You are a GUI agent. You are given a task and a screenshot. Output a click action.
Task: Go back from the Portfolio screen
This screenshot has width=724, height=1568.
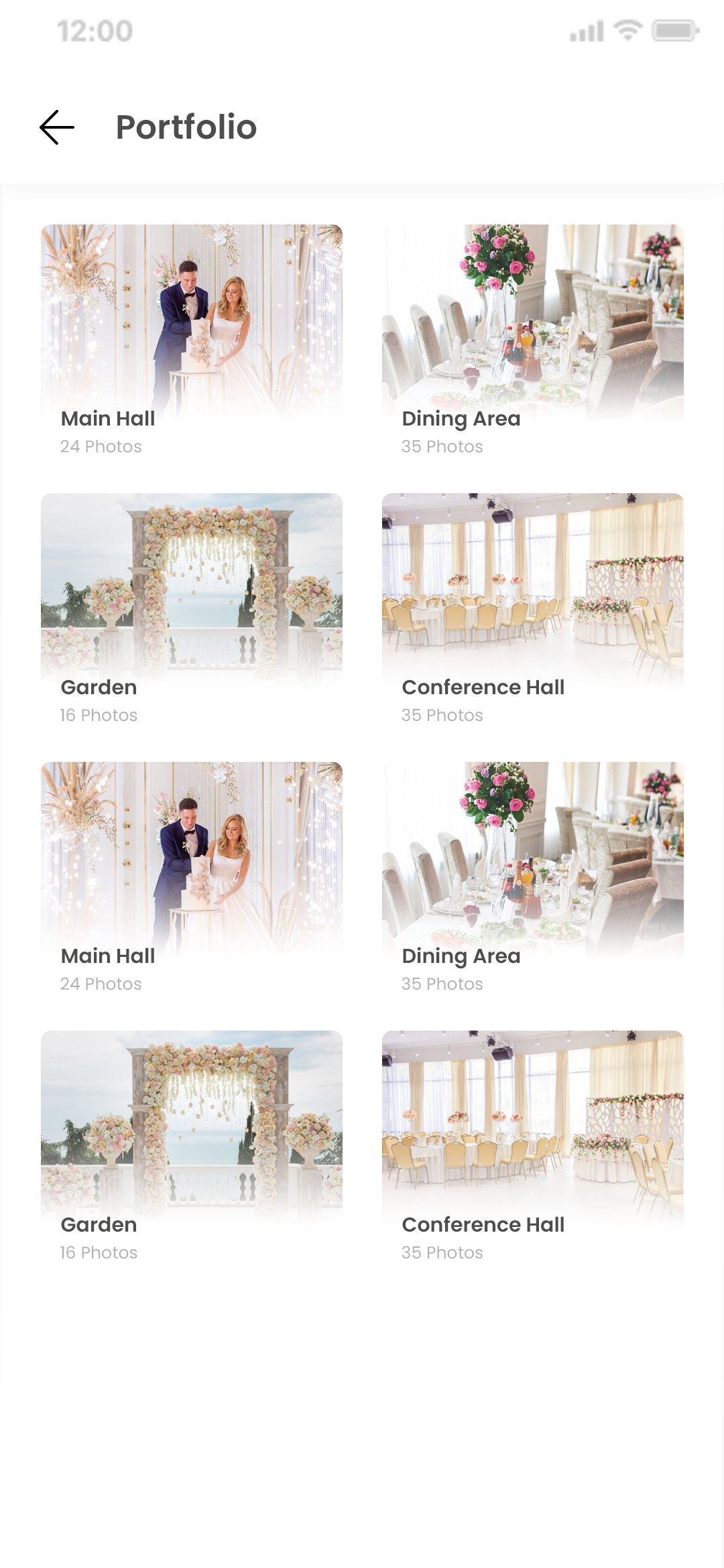(57, 127)
